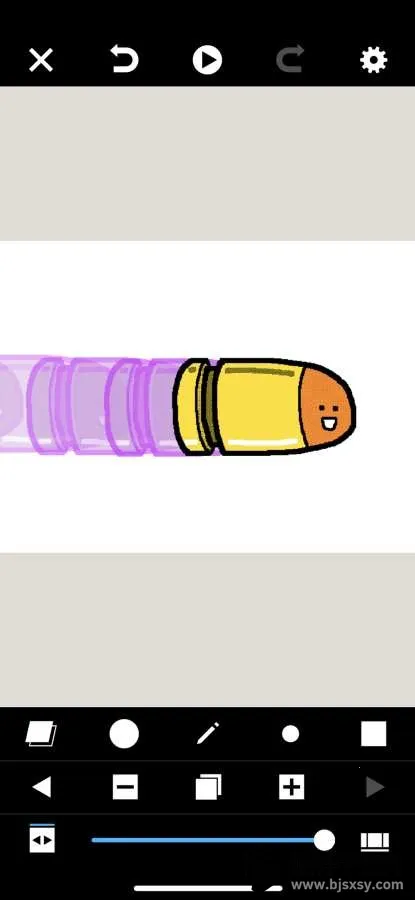The height and width of the screenshot is (900, 415).
Task: Open the frames filmstrip view
Action: point(374,841)
